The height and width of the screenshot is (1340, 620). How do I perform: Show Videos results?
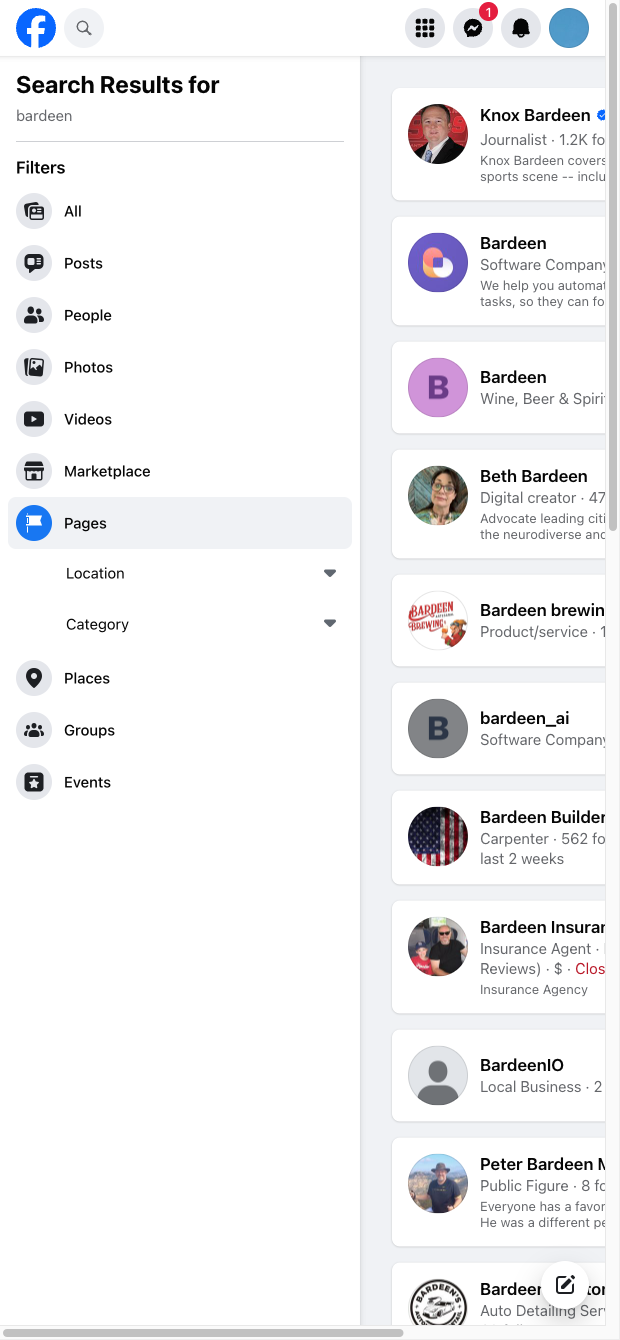[x=88, y=419]
